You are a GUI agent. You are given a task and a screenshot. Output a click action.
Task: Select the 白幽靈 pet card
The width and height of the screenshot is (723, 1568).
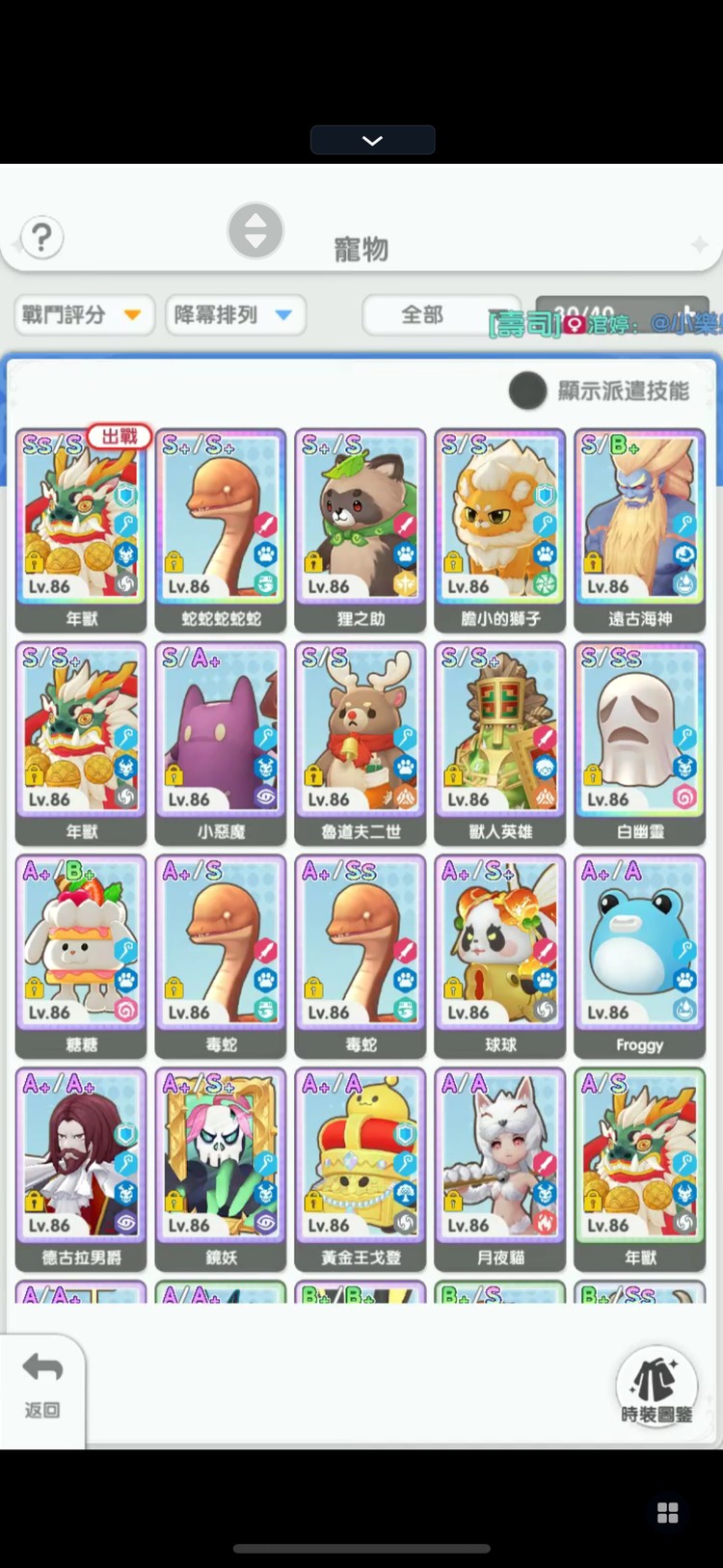tap(640, 742)
